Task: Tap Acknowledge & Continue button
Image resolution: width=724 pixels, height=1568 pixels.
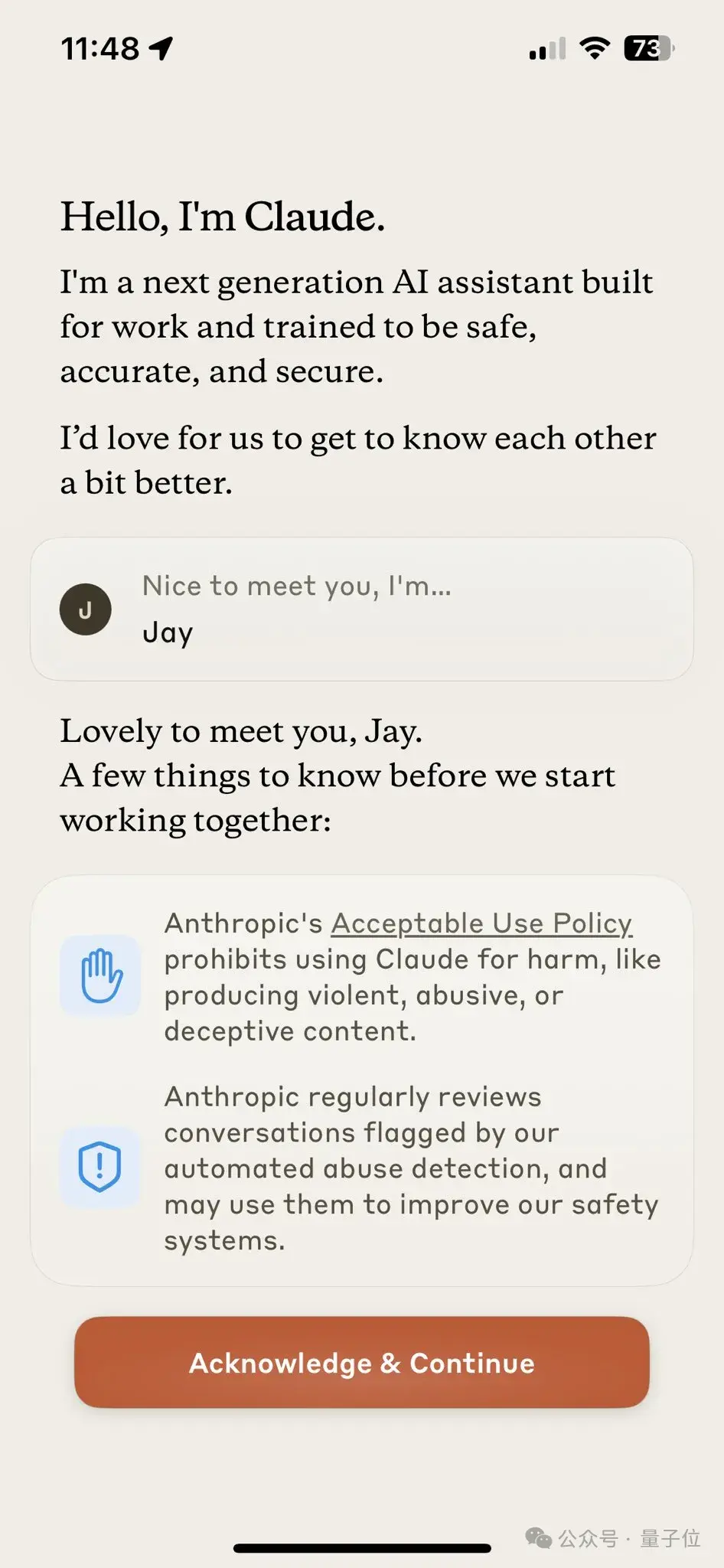Action: [361, 1363]
